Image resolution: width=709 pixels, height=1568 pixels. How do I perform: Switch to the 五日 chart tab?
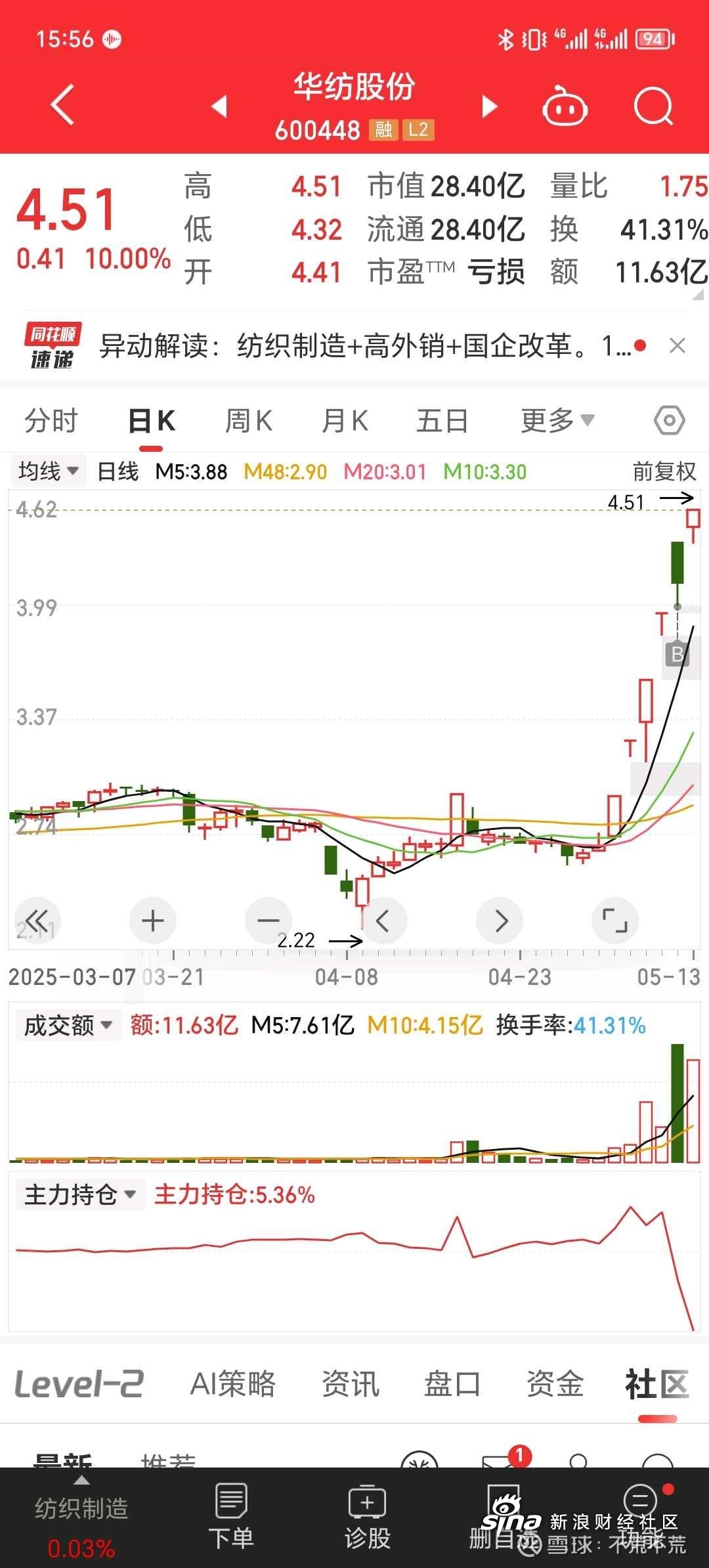tap(442, 421)
